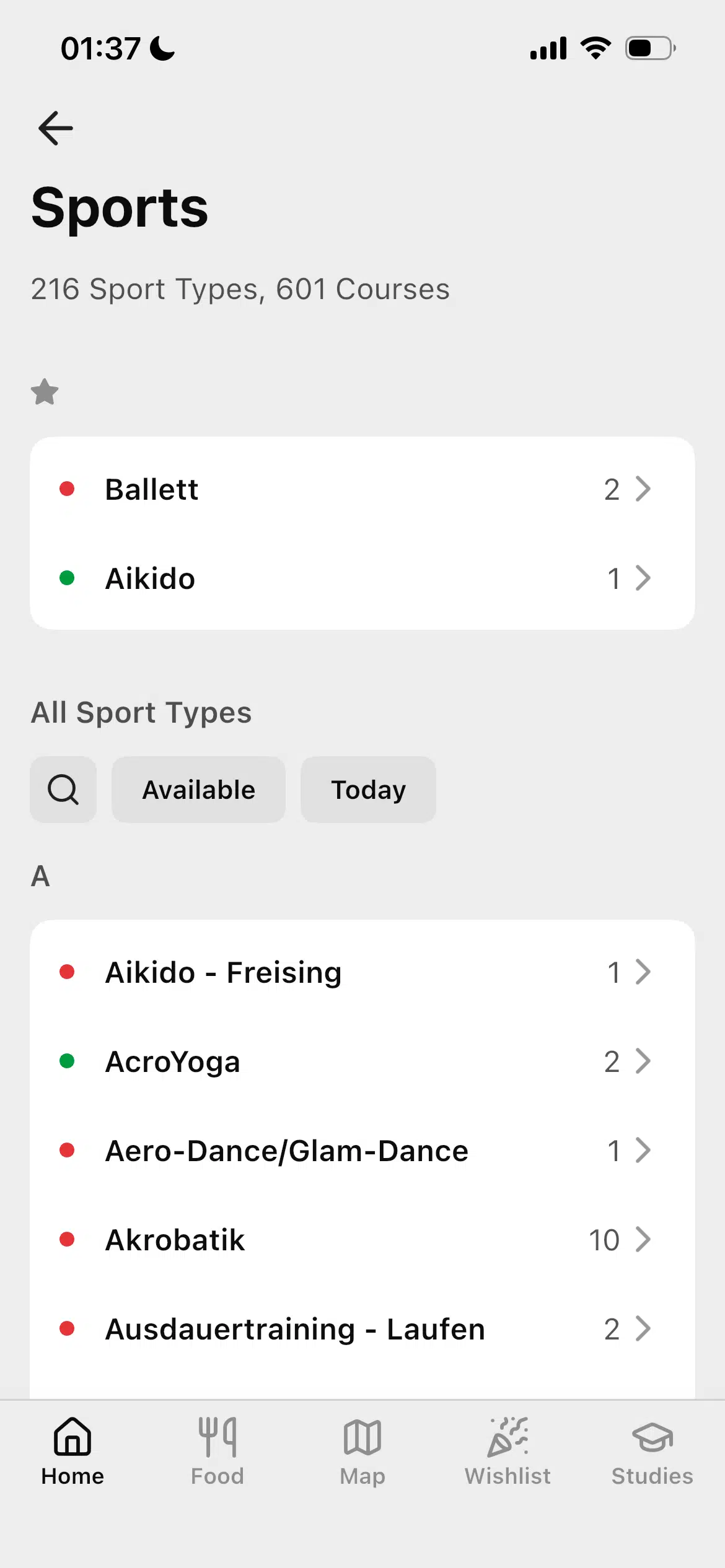Open the search icon under All Sport Types

(x=63, y=790)
